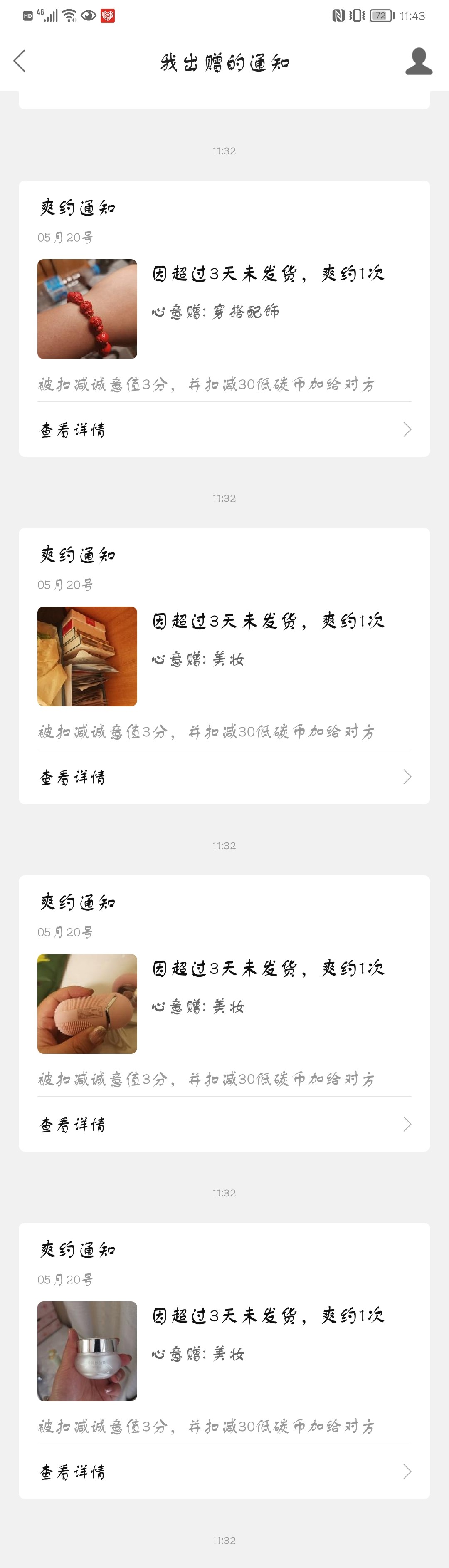449x1568 pixels.
Task: Go back from 我出赠的通知
Action: pos(20,61)
